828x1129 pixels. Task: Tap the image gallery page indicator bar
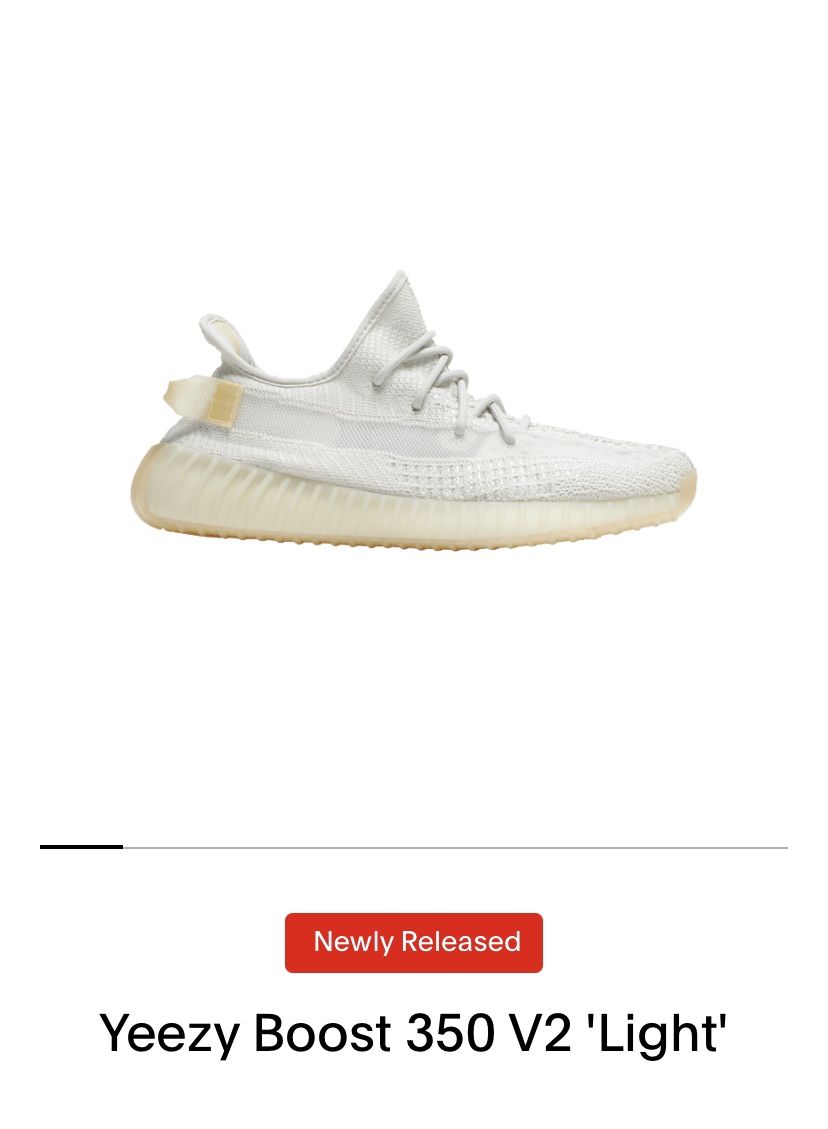pyautogui.click(x=413, y=847)
